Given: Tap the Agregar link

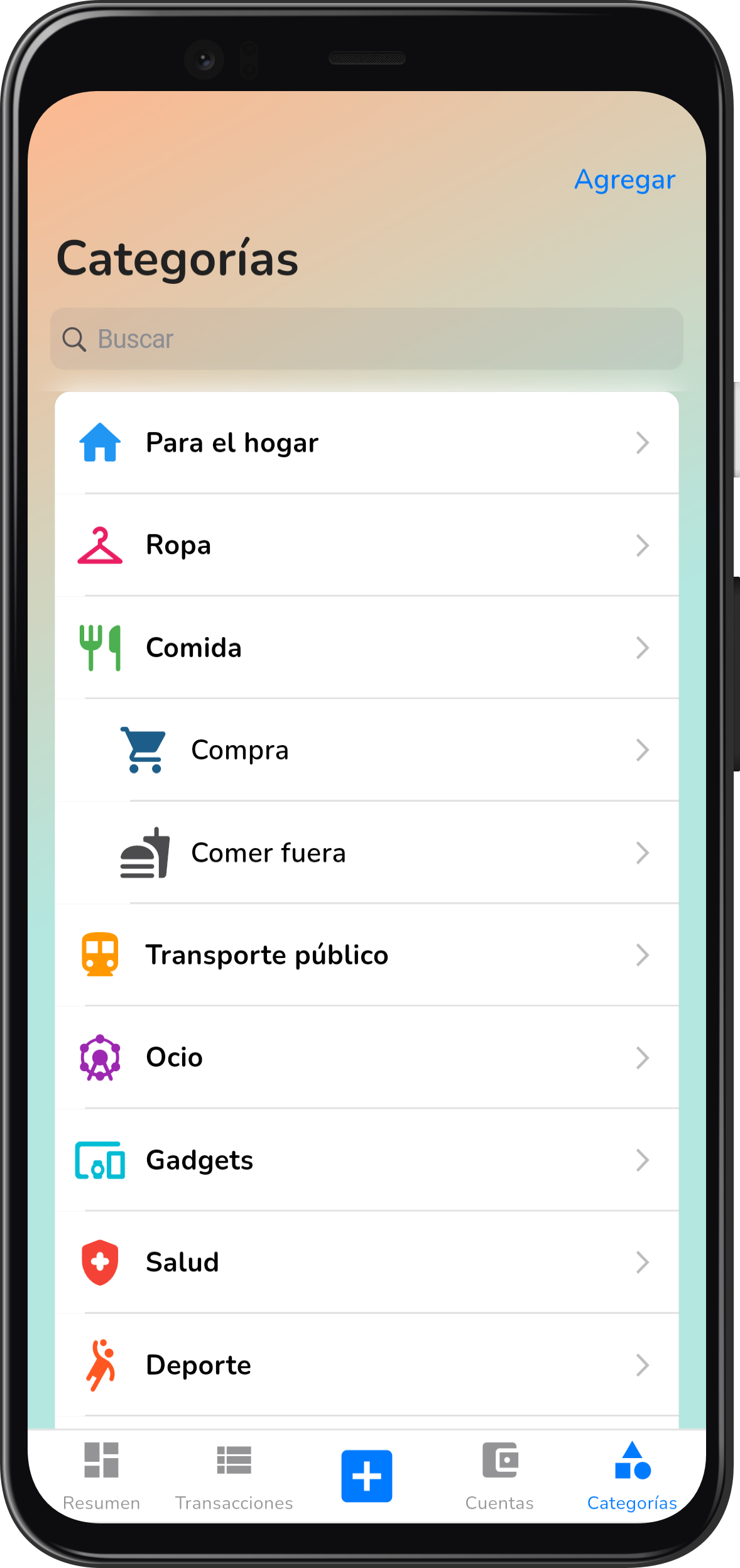Looking at the screenshot, I should 624,180.
